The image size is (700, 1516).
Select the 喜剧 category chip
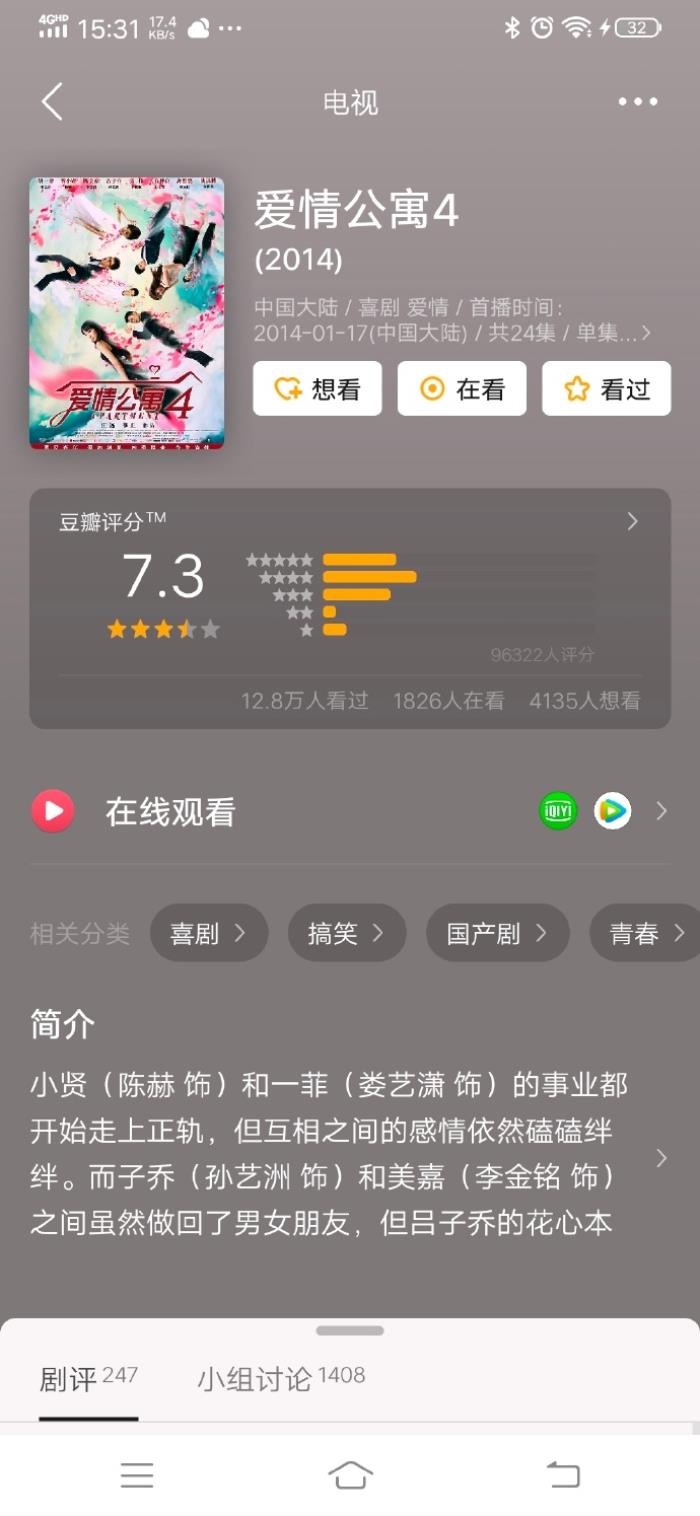pyautogui.click(x=208, y=933)
